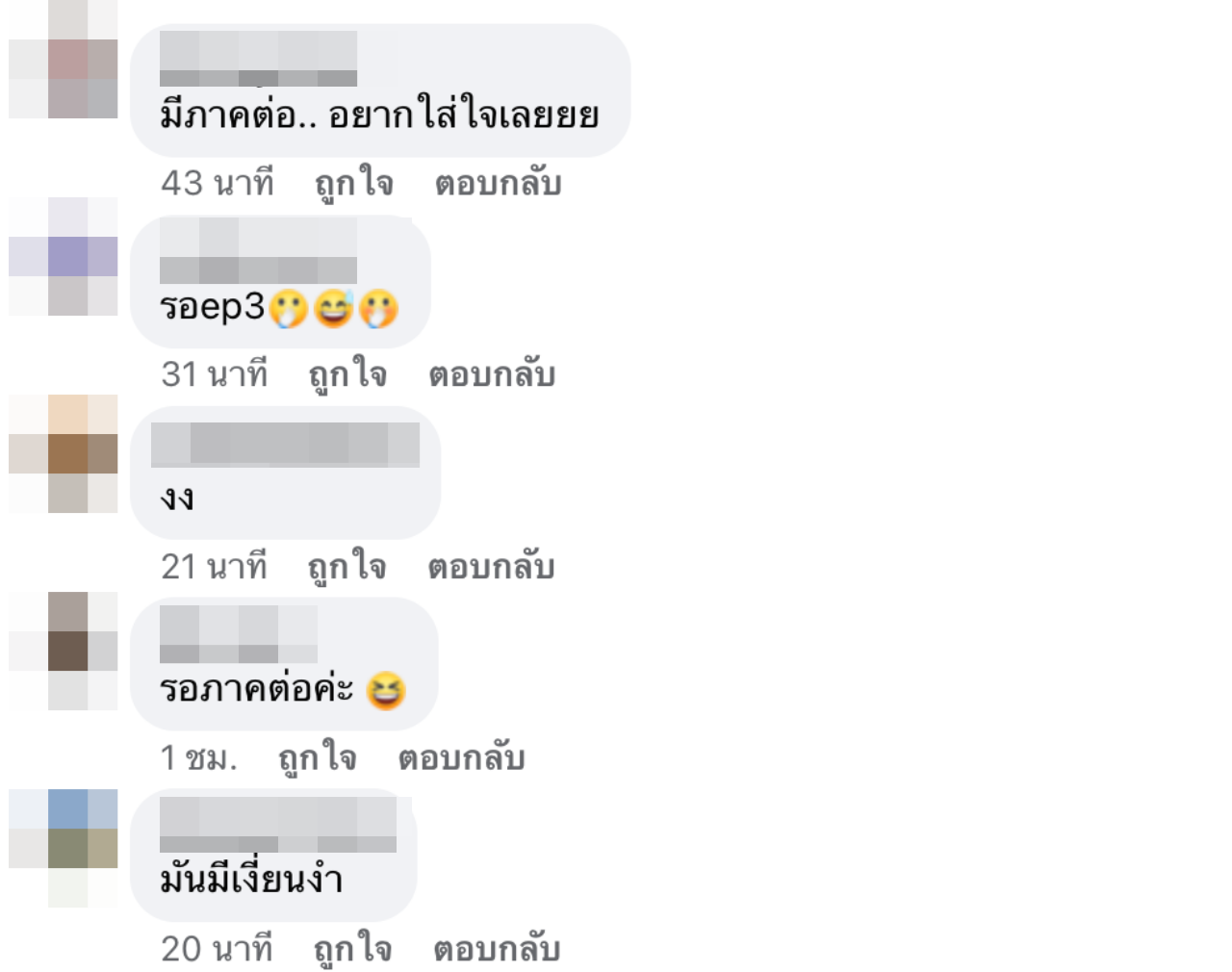Like the comment 'มีภาคต่อ.. อยากใส่ใจเลยยย'
Image resolution: width=1232 pixels, height=972 pixels.
click(x=353, y=183)
